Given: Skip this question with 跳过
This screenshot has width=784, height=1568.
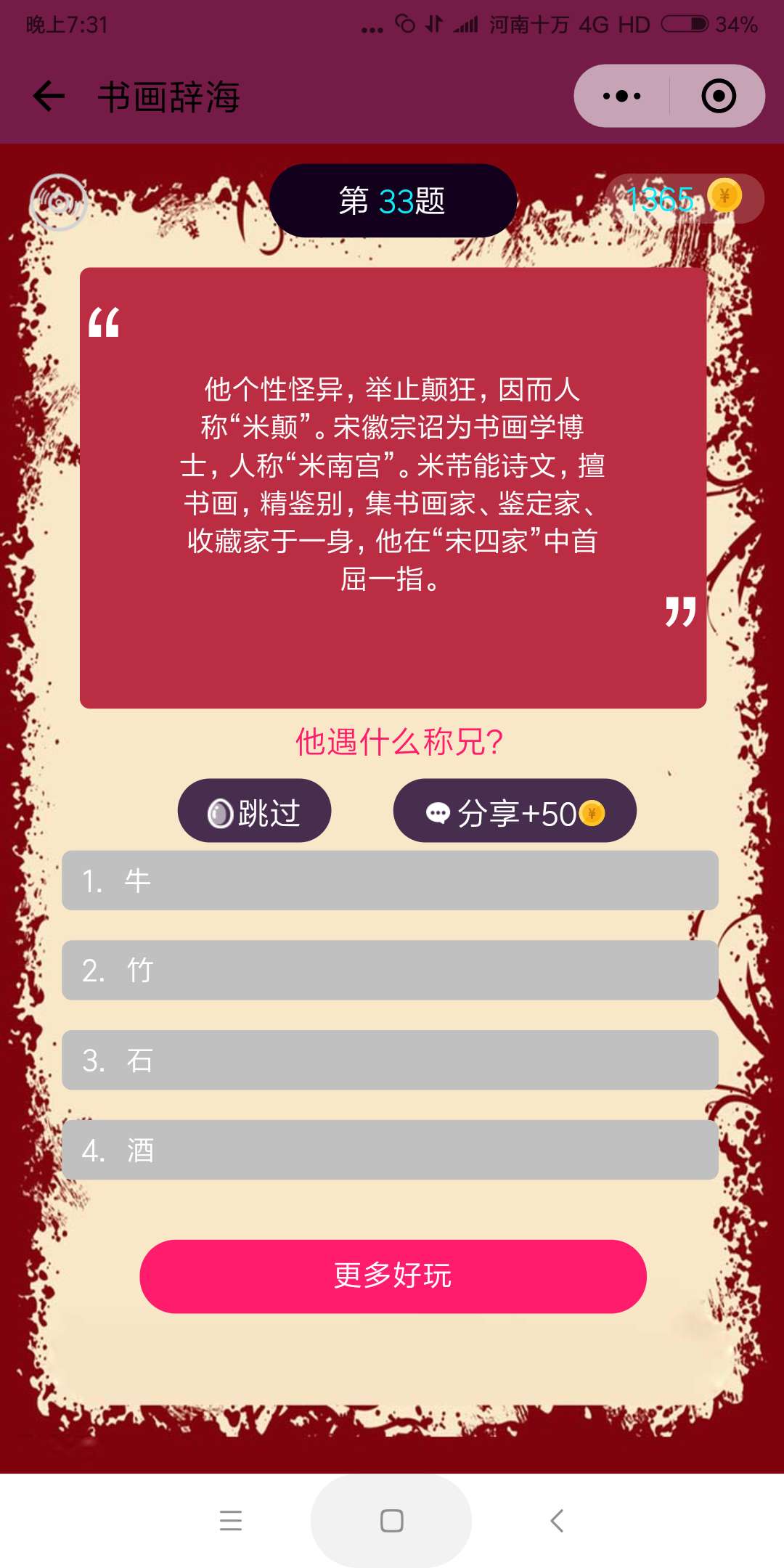Looking at the screenshot, I should pos(254,811).
